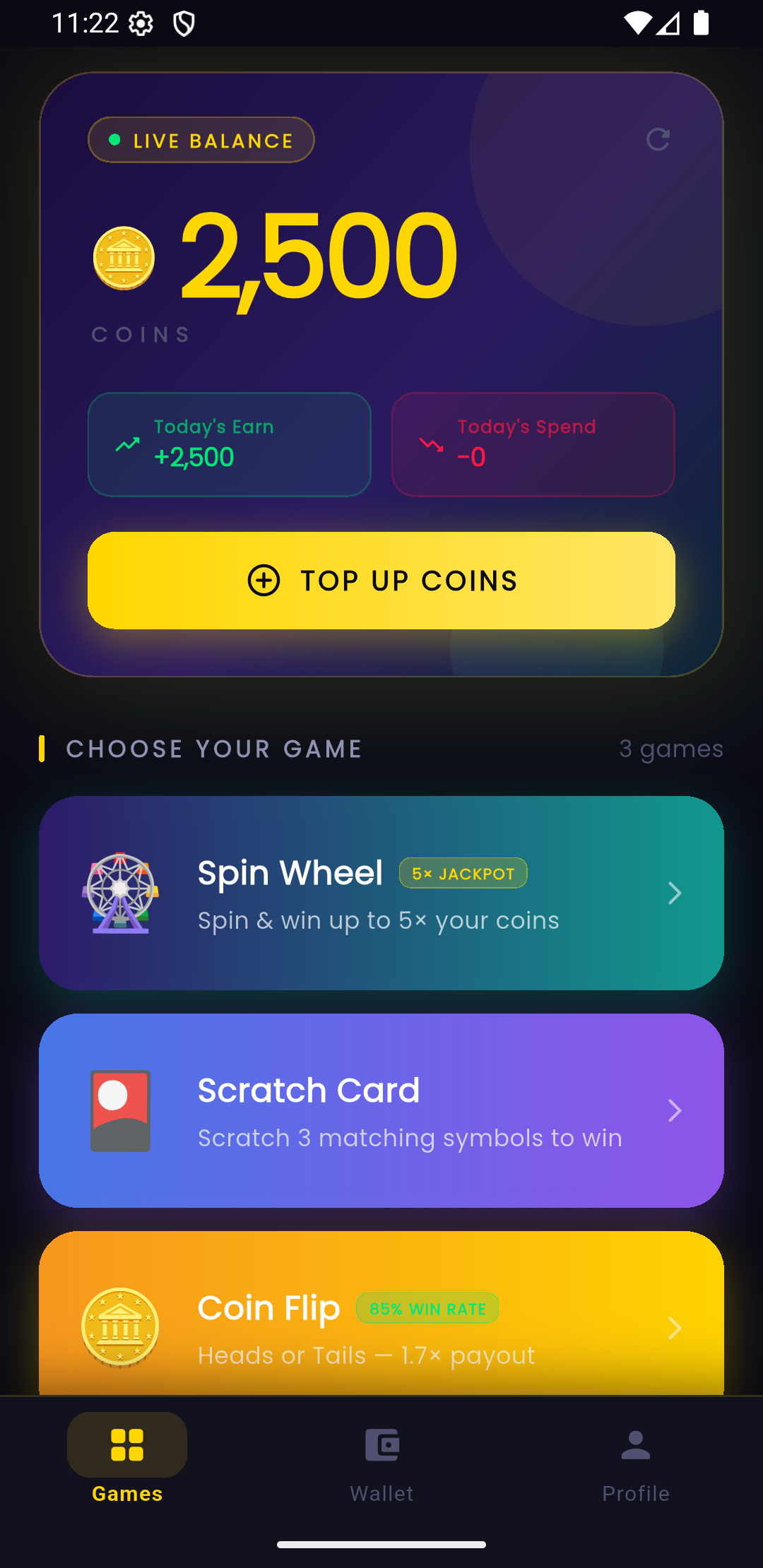Open the Wallet icon in bottom navigation
Viewport: 763px width, 1568px height.
click(x=381, y=1445)
